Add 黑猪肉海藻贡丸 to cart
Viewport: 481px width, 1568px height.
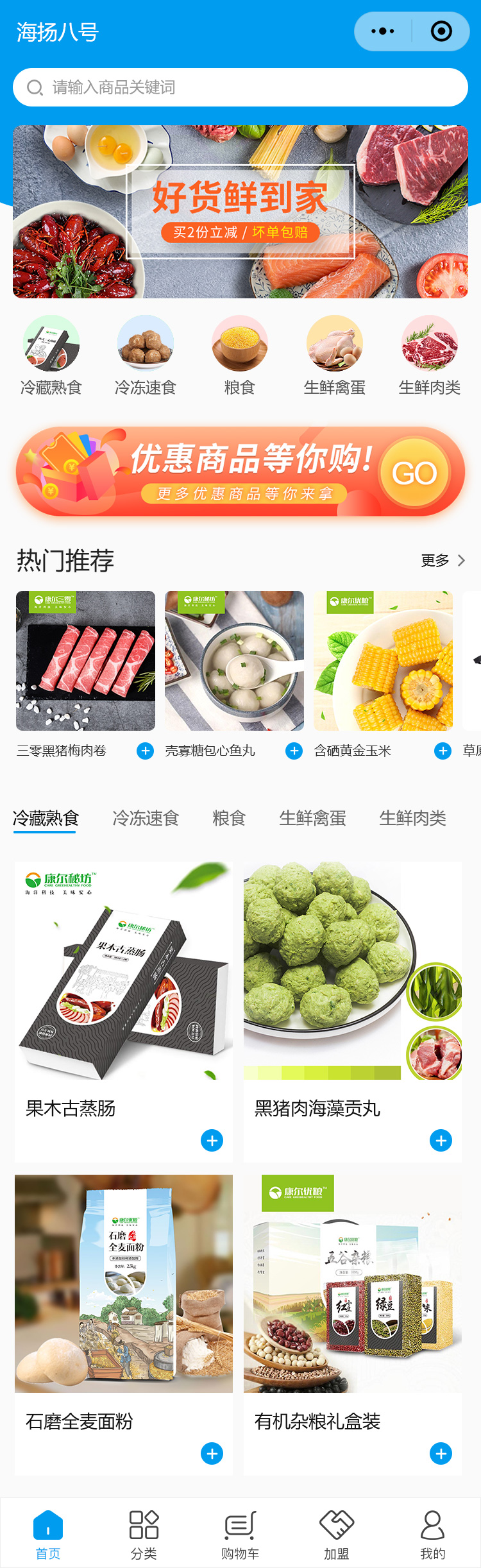point(441,1140)
